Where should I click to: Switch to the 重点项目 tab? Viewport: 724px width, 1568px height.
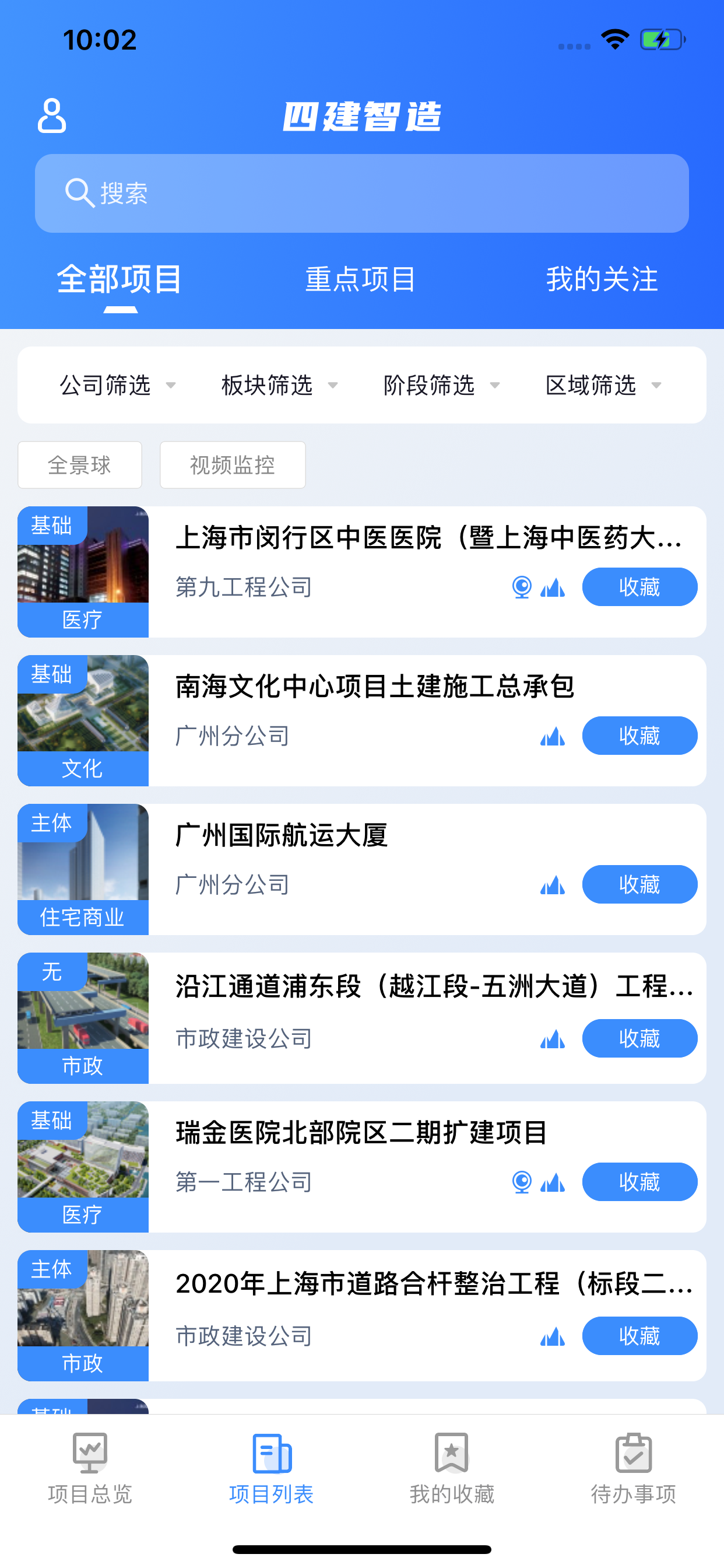[360, 279]
